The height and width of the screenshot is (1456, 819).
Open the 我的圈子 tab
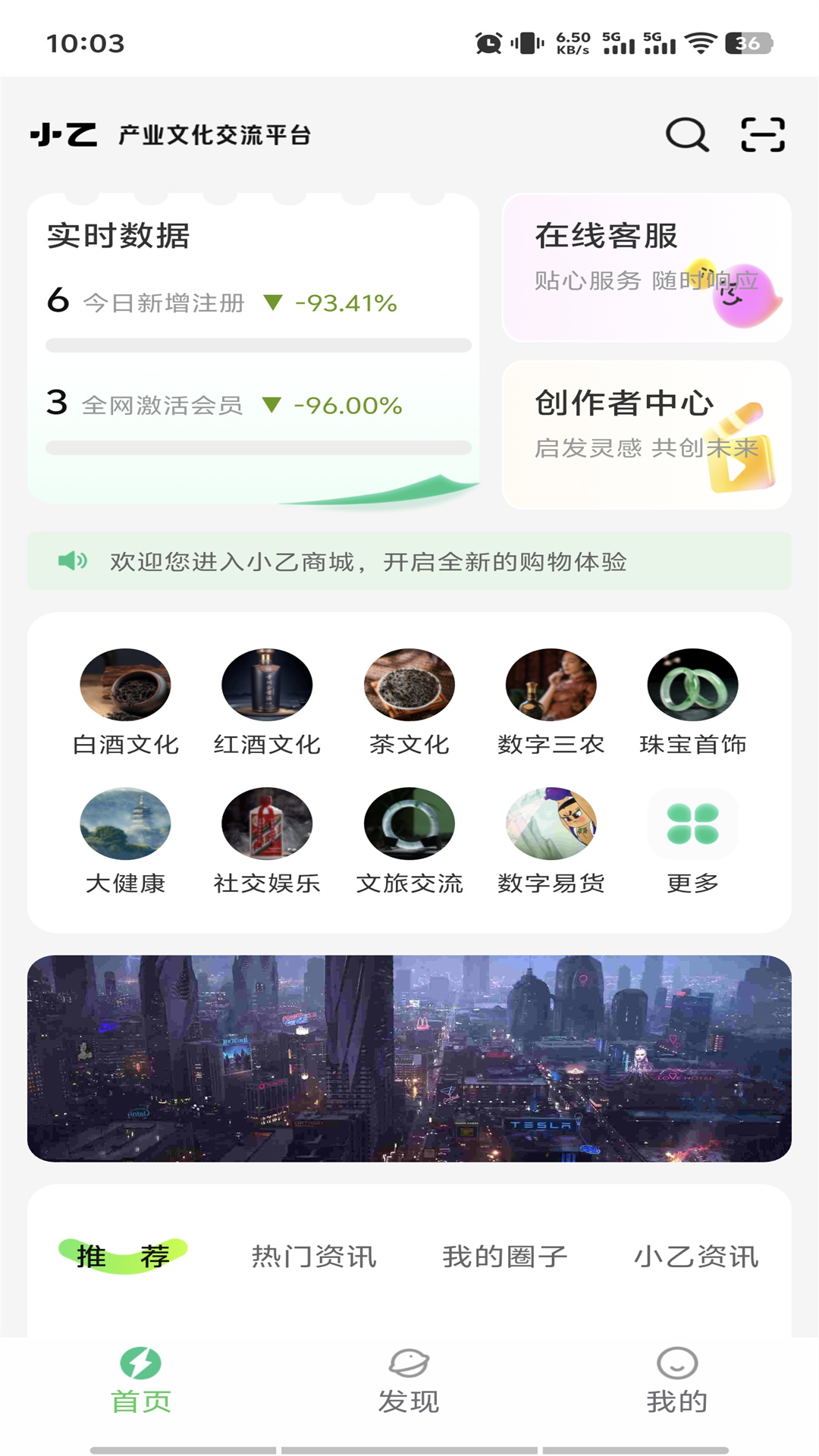(504, 1255)
